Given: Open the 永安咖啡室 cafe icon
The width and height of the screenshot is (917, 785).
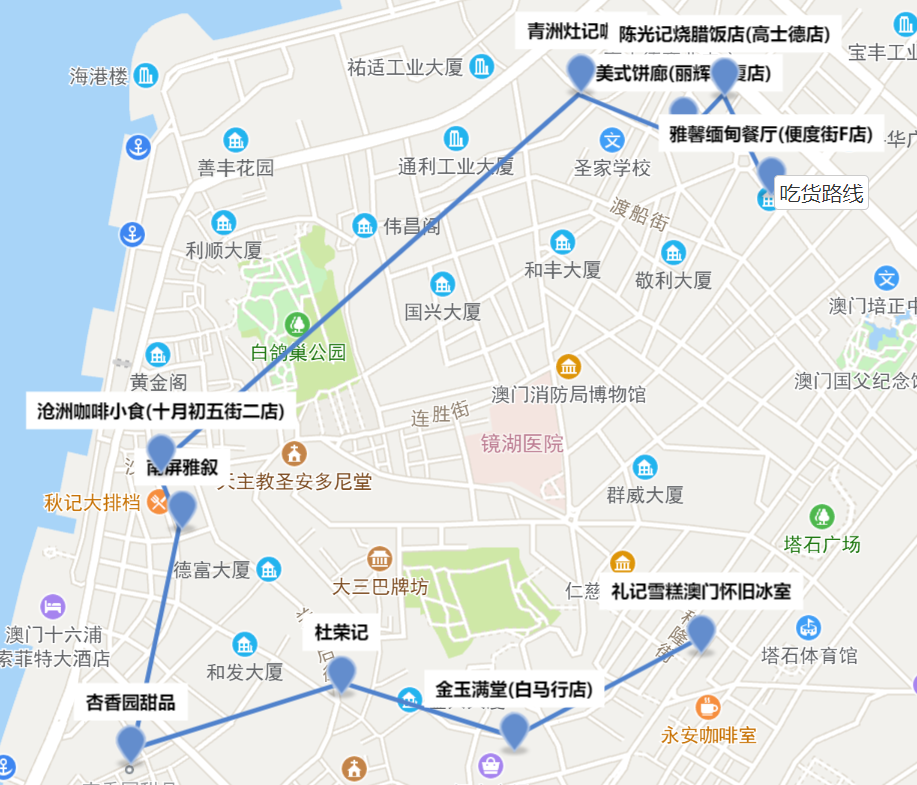Looking at the screenshot, I should [708, 707].
